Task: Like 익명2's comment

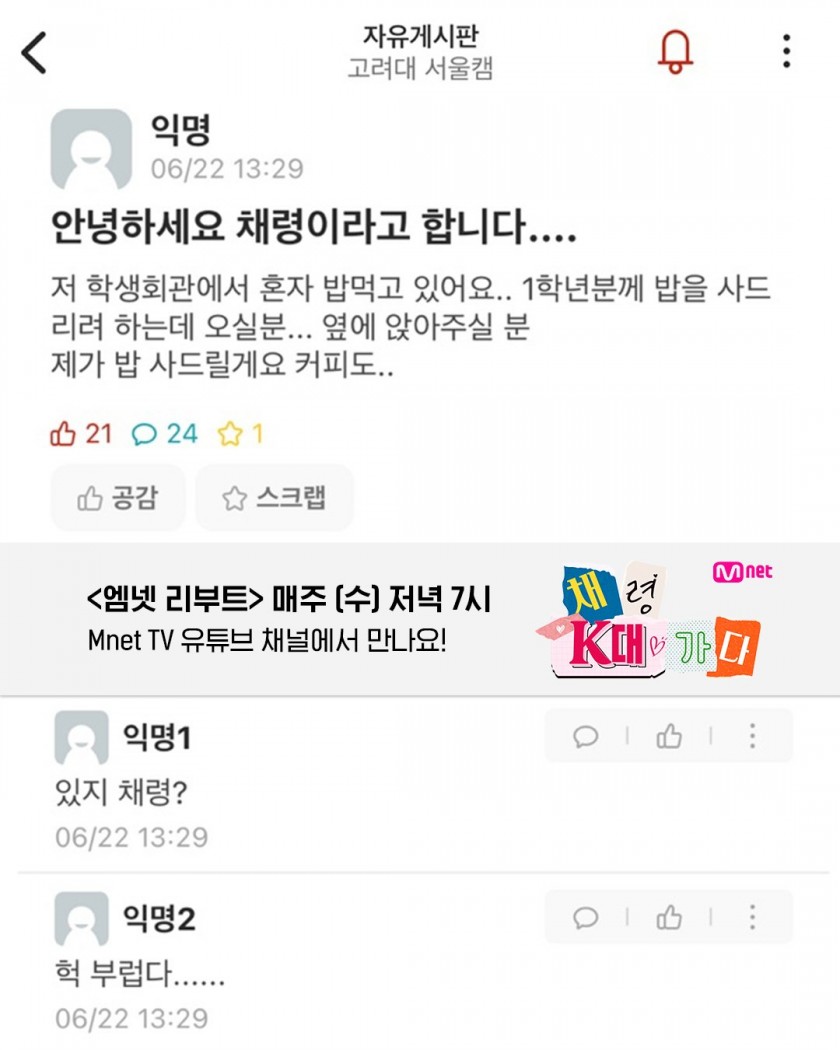Action: click(669, 917)
